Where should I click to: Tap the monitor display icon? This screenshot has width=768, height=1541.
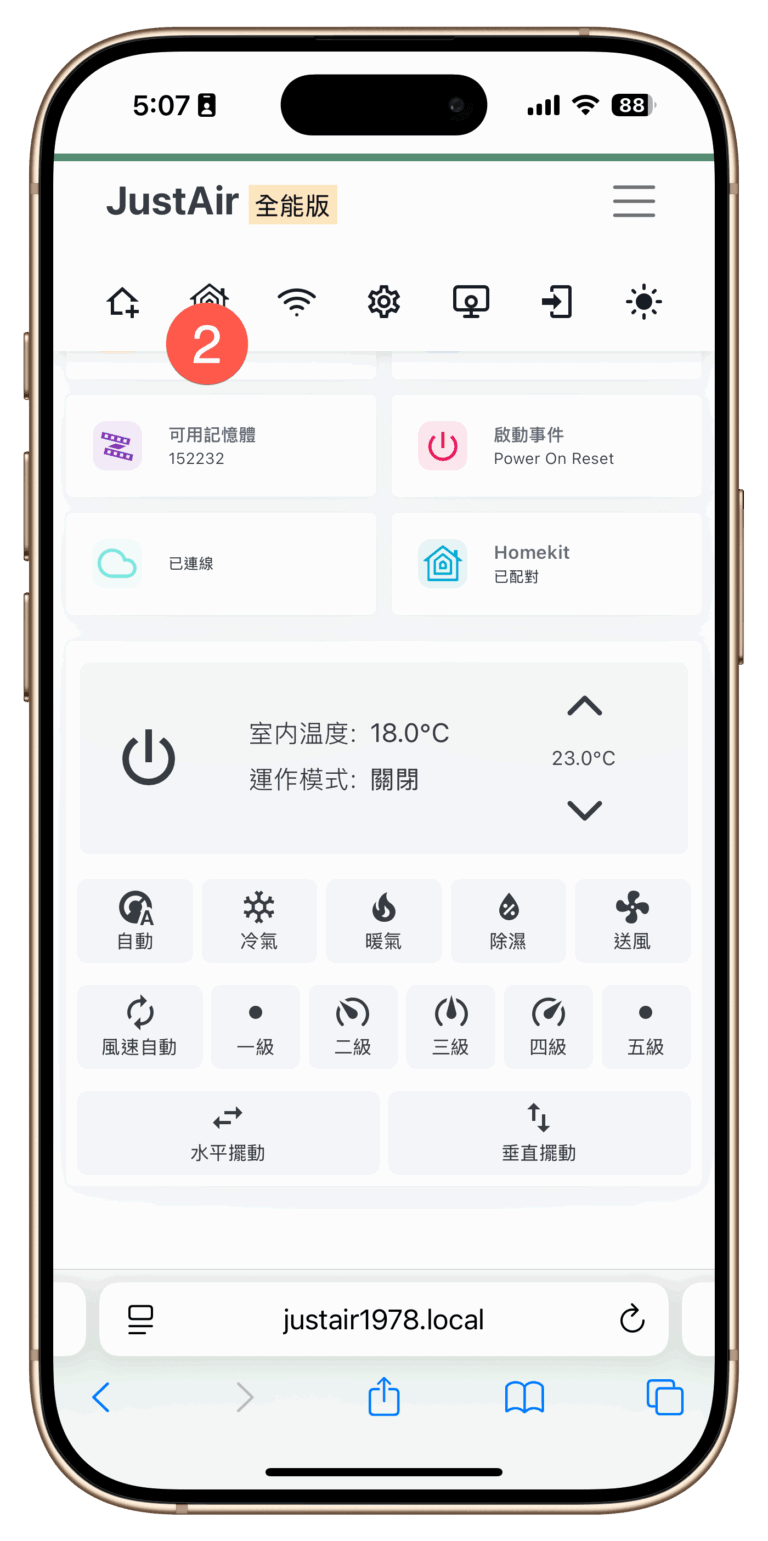(471, 302)
